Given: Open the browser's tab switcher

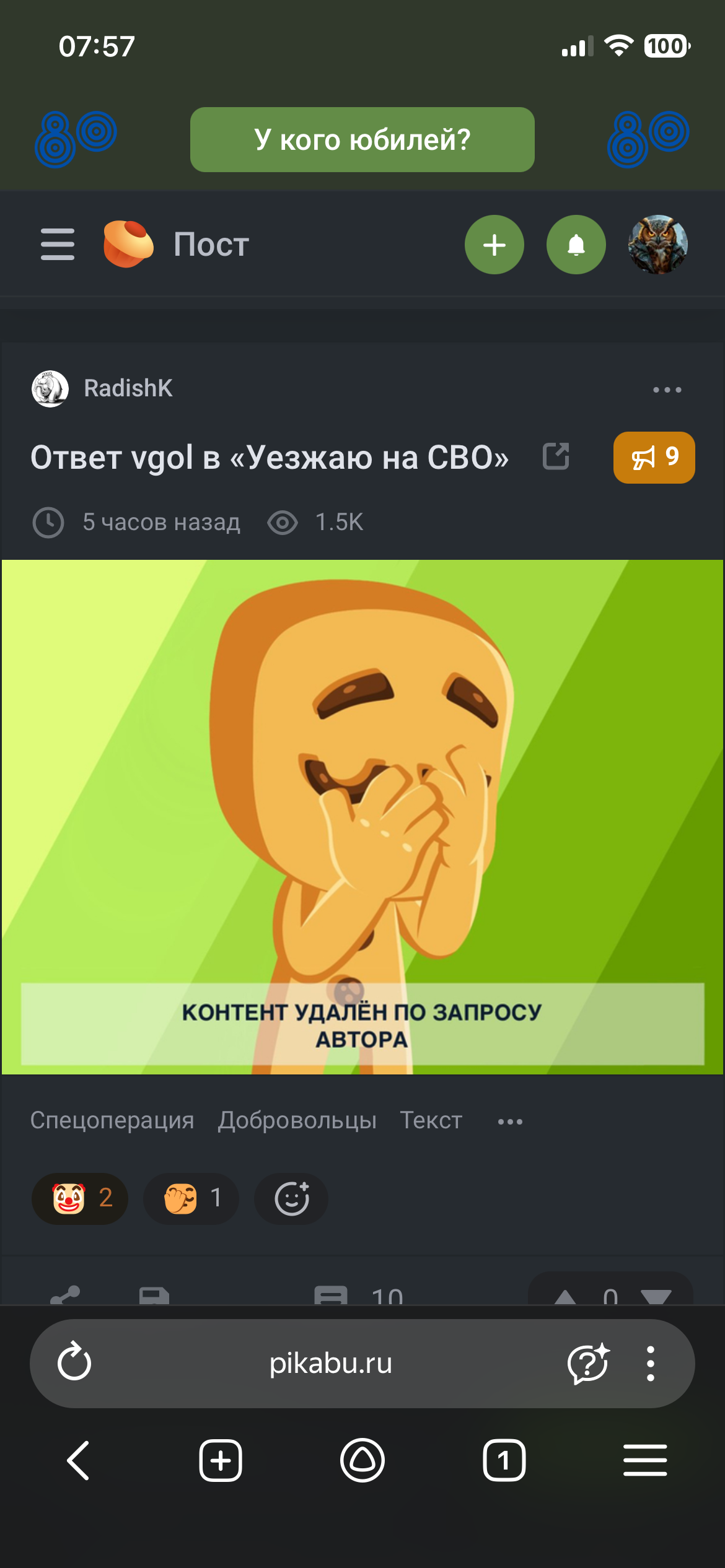Looking at the screenshot, I should click(504, 1460).
